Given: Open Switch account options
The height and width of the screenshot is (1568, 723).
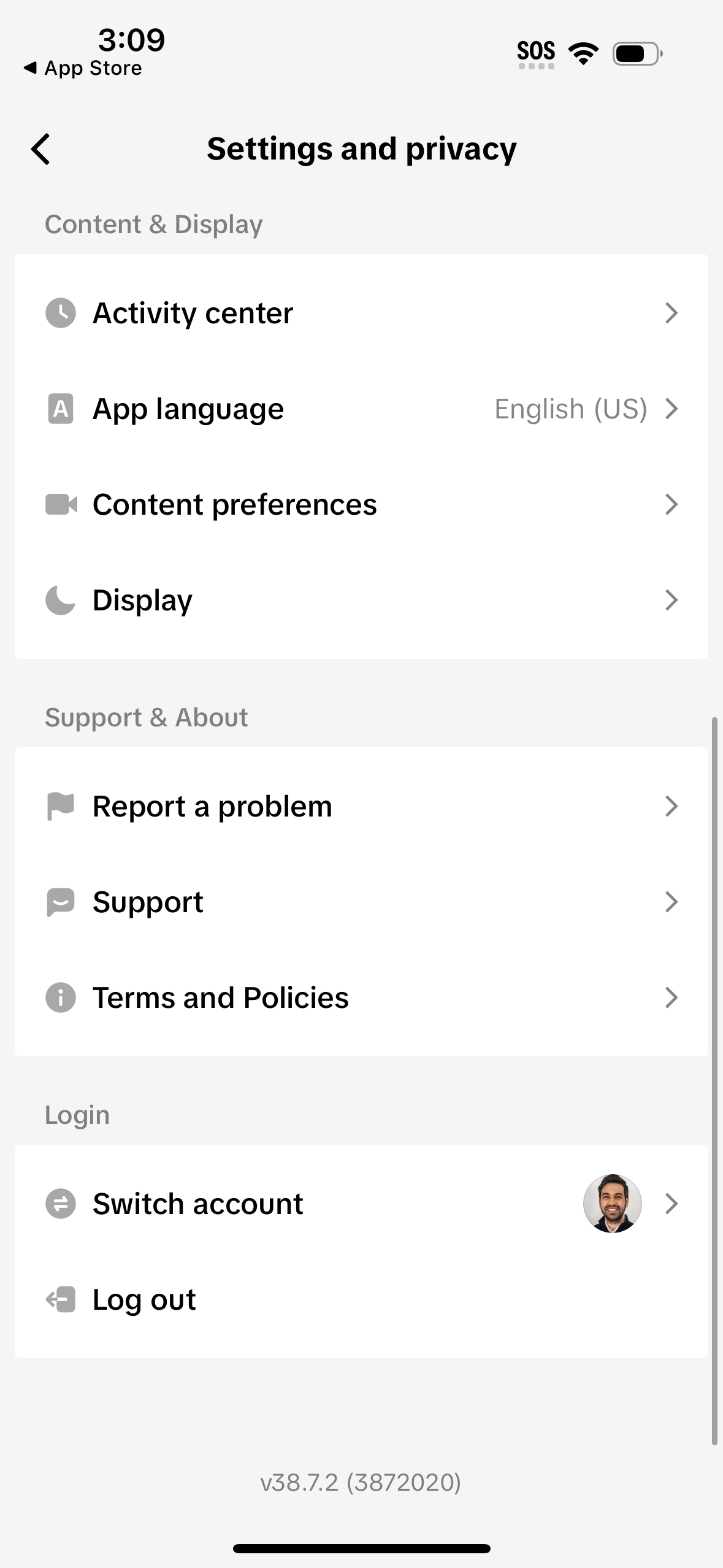Looking at the screenshot, I should coord(197,1203).
